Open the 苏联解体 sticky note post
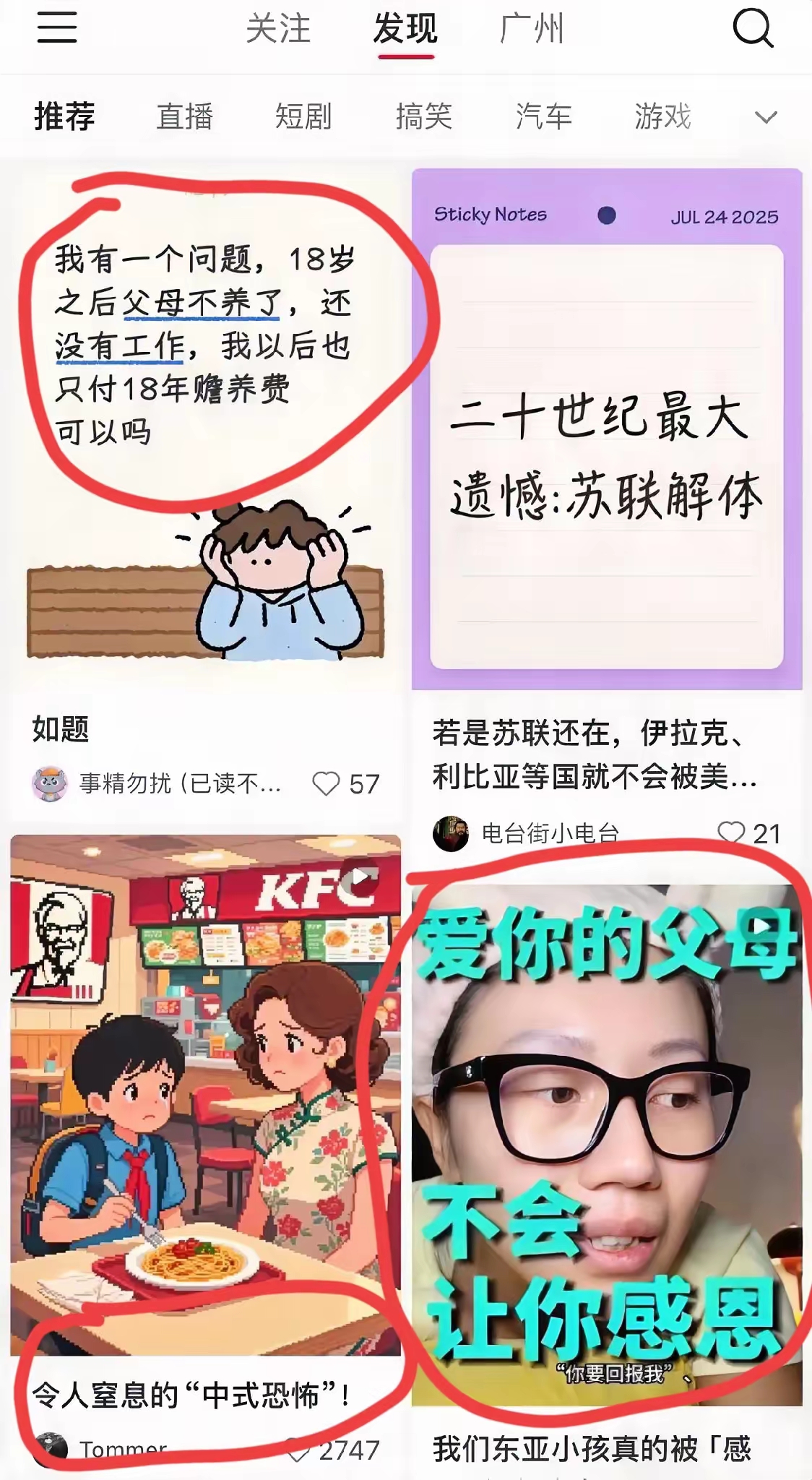The width and height of the screenshot is (812, 1480). click(607, 429)
